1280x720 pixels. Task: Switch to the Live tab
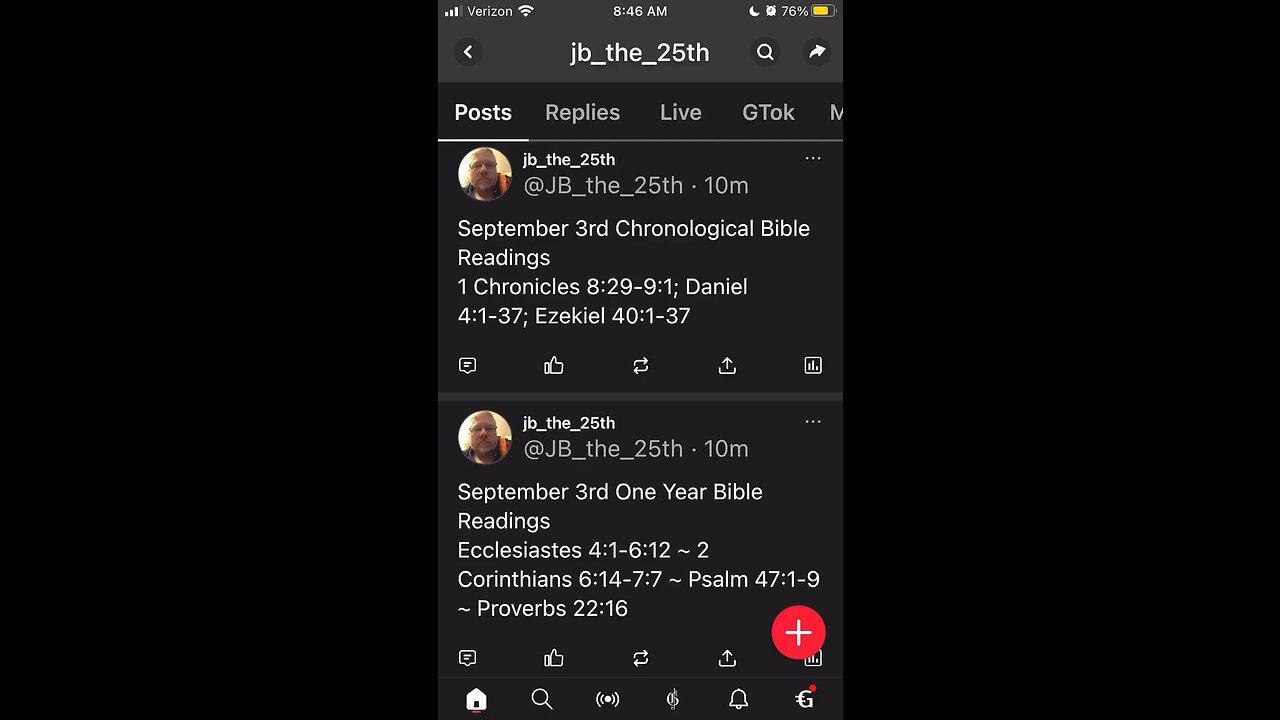(680, 112)
